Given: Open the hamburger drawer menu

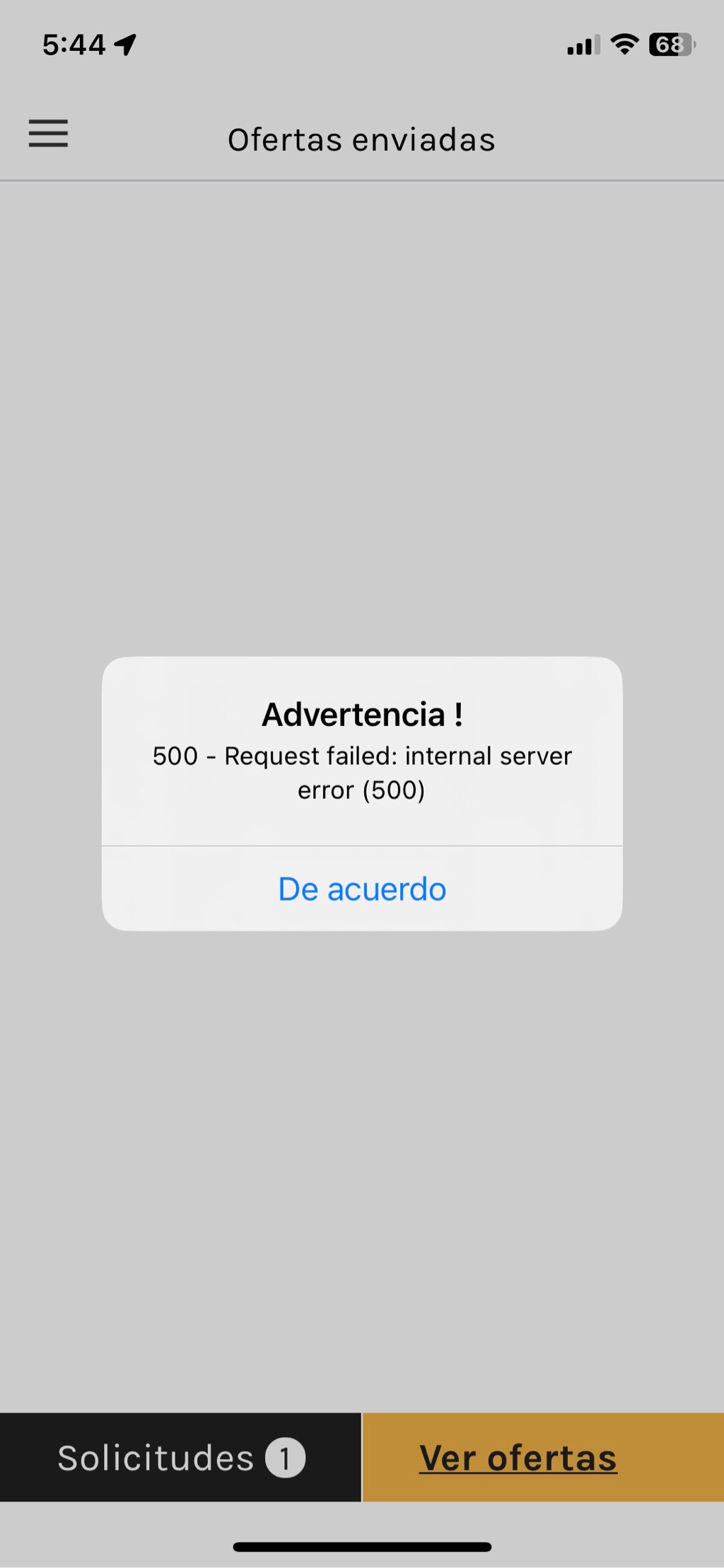Looking at the screenshot, I should click(x=48, y=134).
